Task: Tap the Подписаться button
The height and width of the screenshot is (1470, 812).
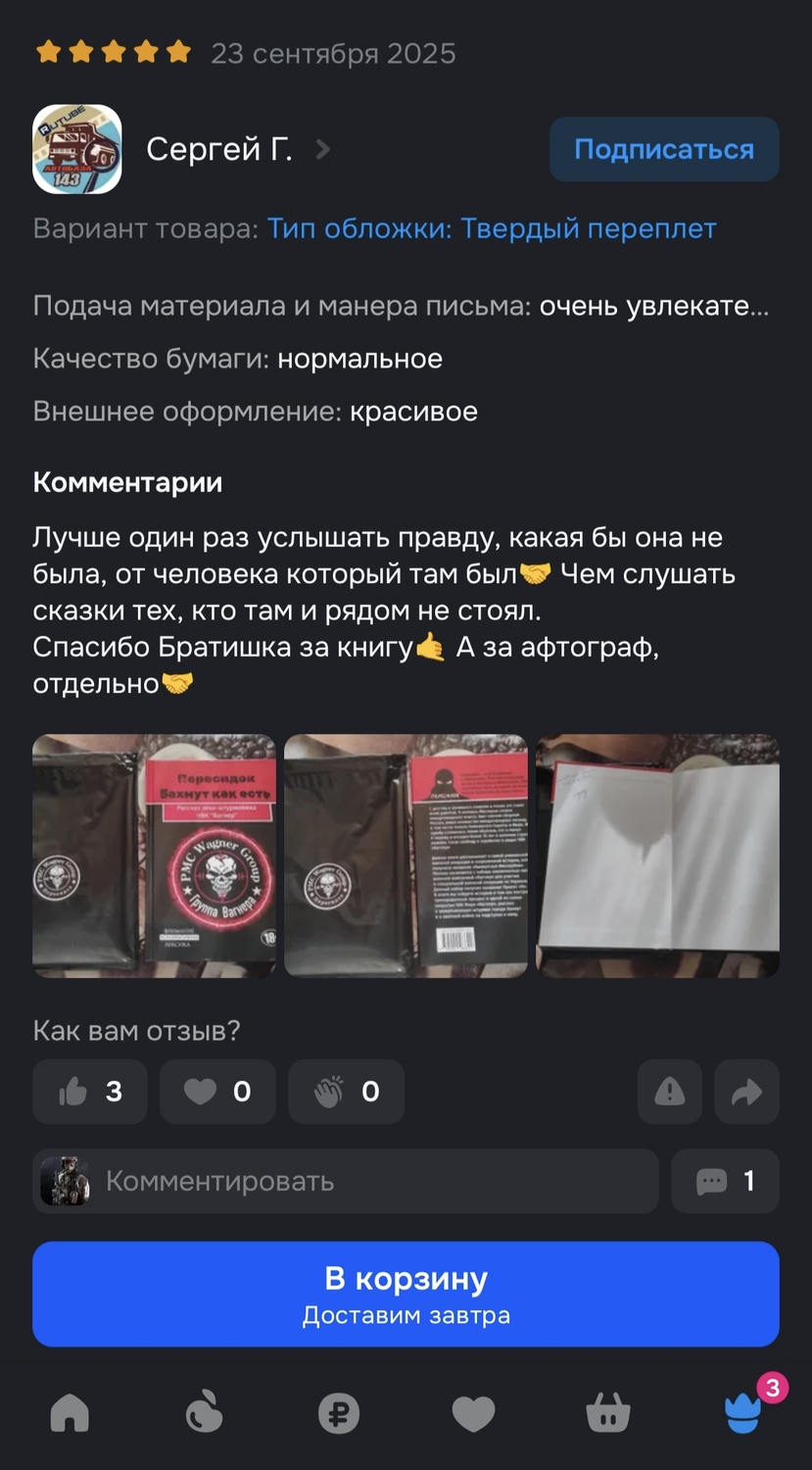Action: pyautogui.click(x=663, y=149)
